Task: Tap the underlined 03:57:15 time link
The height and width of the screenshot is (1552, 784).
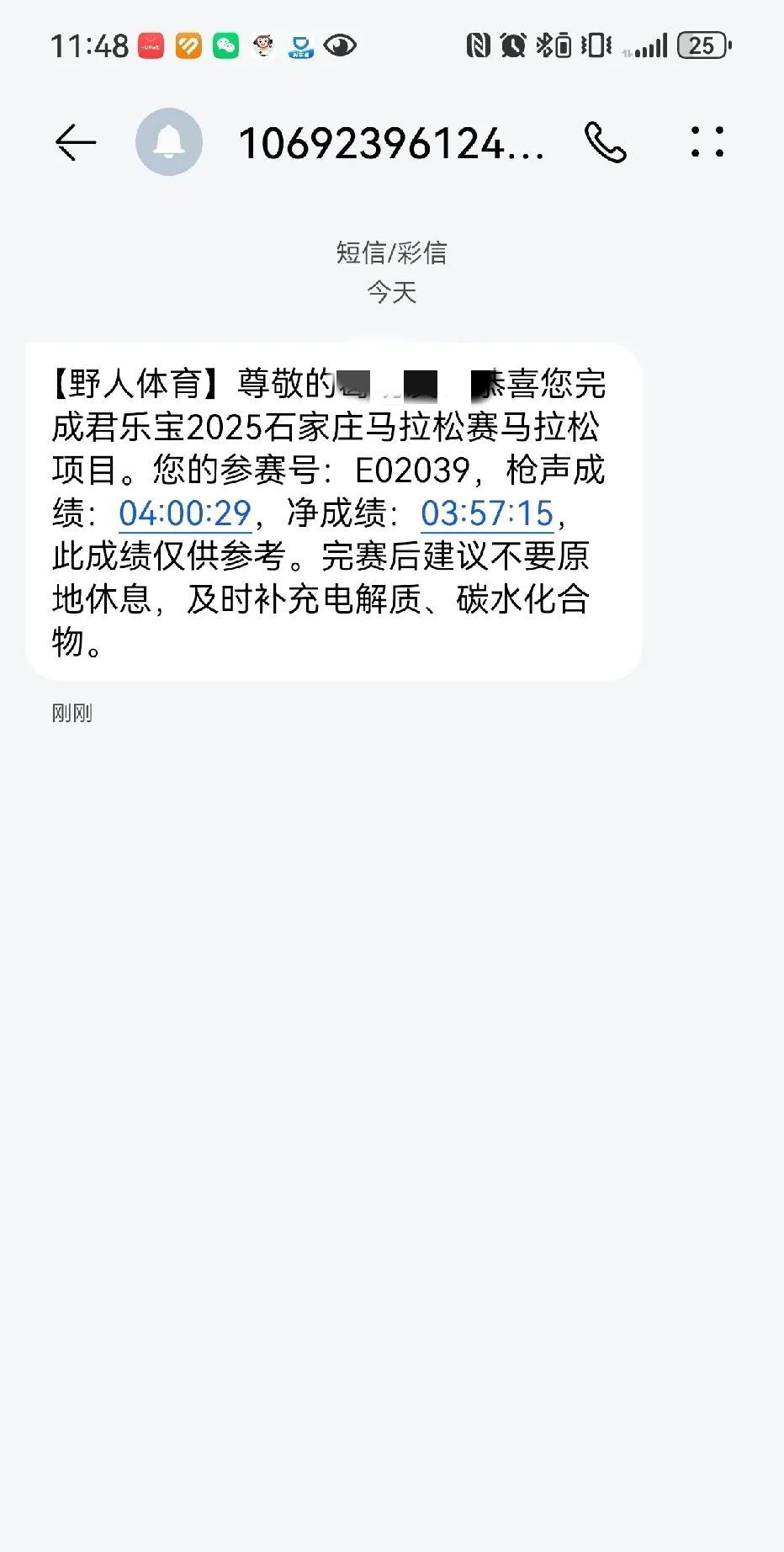Action: point(487,513)
